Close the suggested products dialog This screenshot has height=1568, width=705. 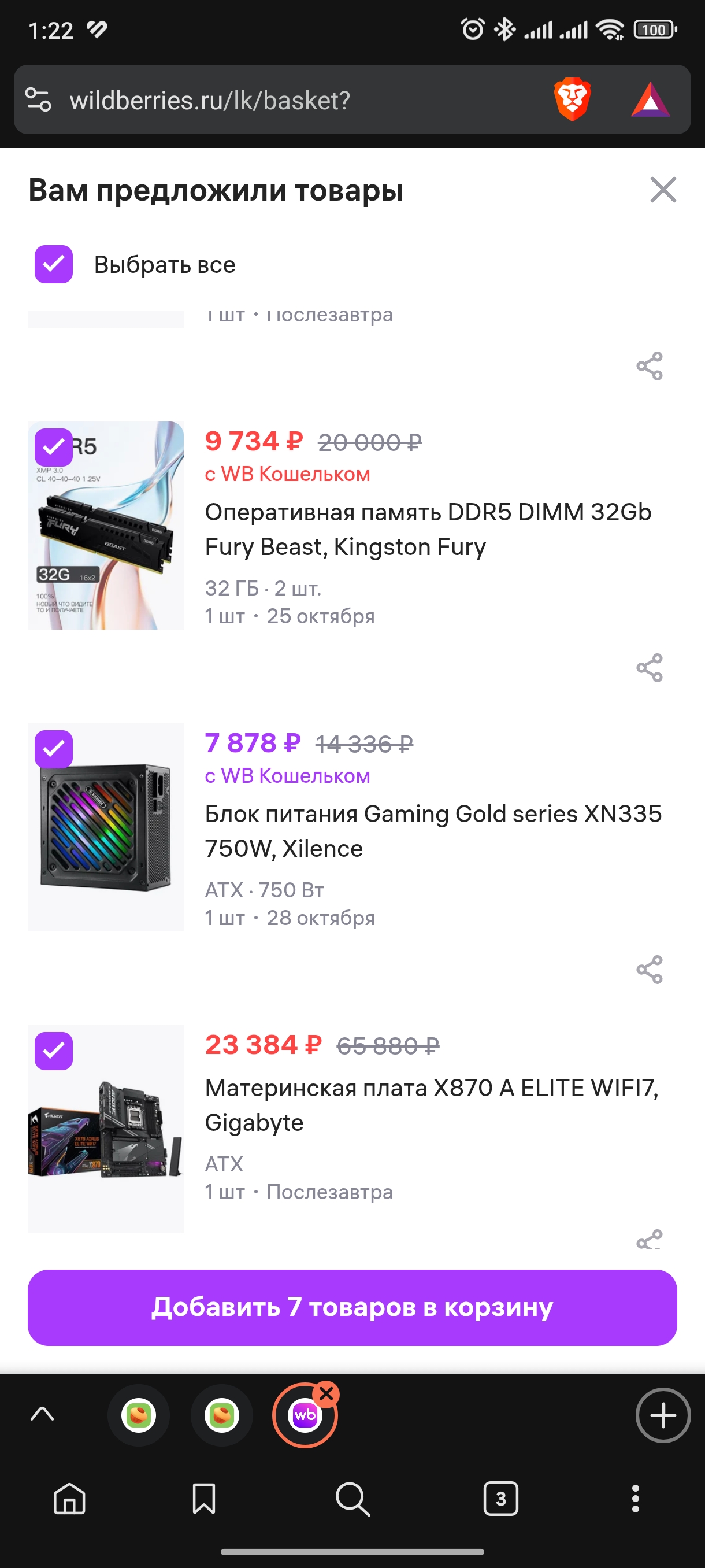[662, 190]
